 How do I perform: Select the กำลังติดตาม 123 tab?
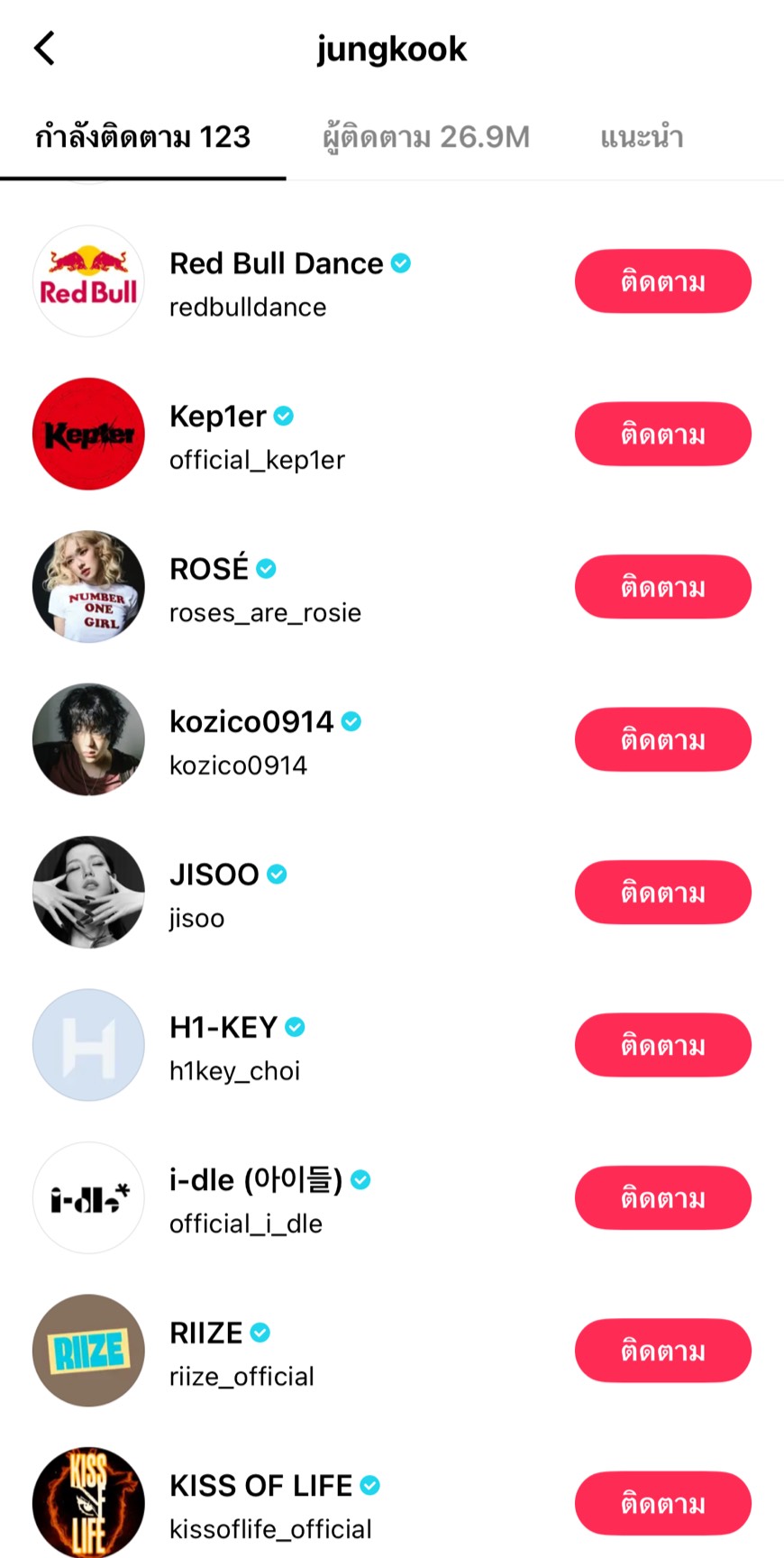tap(142, 137)
